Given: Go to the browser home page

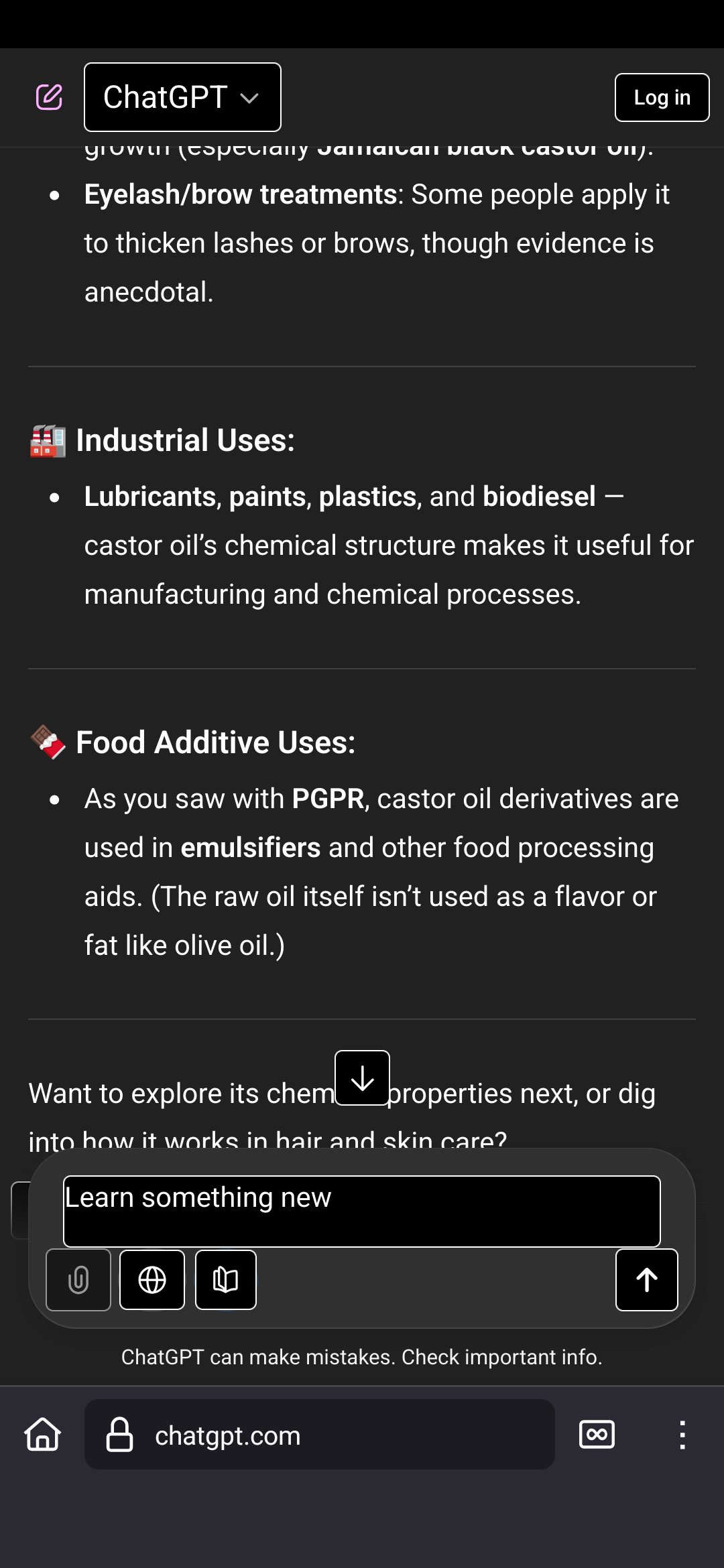Looking at the screenshot, I should (x=43, y=1435).
